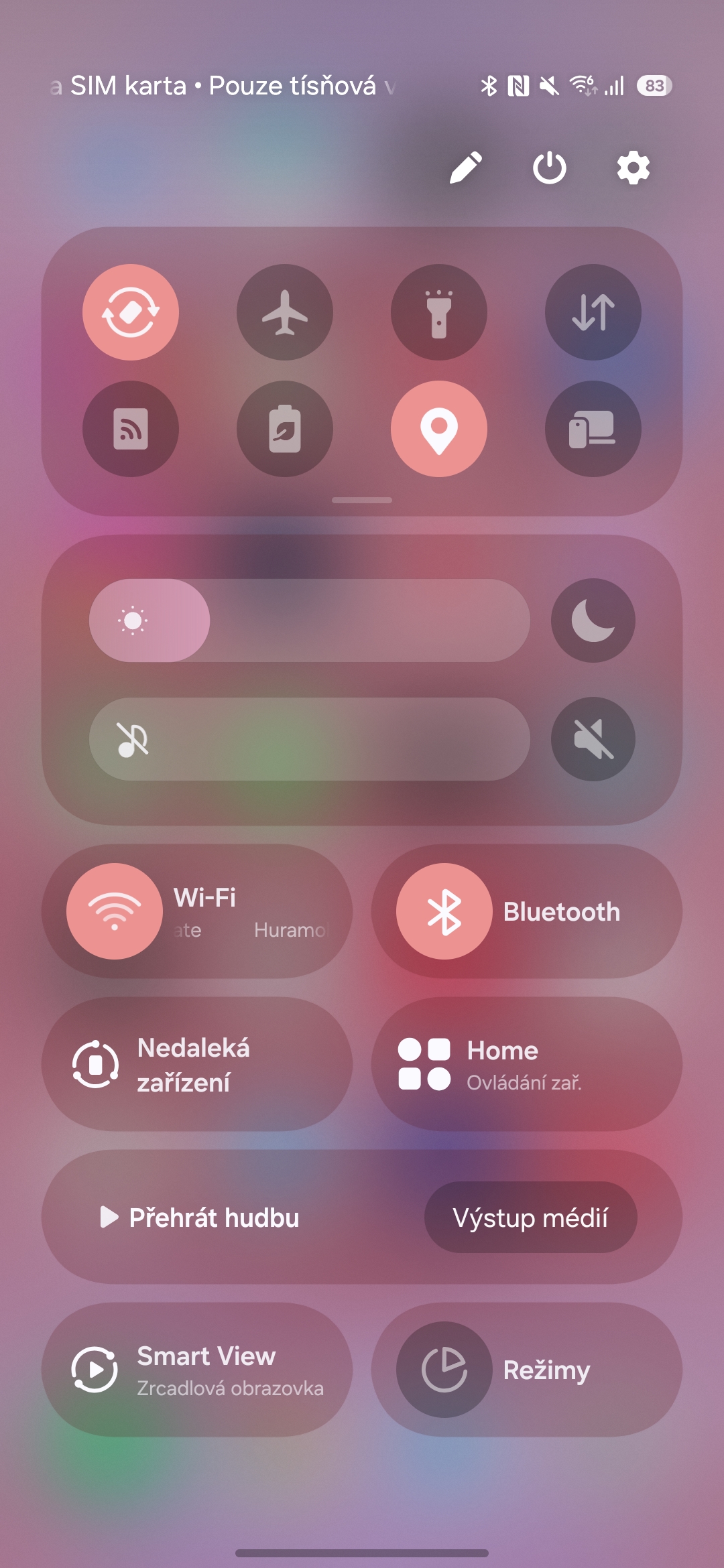Viewport: 724px width, 1568px height.
Task: Turn on power saving mode
Action: click(285, 429)
